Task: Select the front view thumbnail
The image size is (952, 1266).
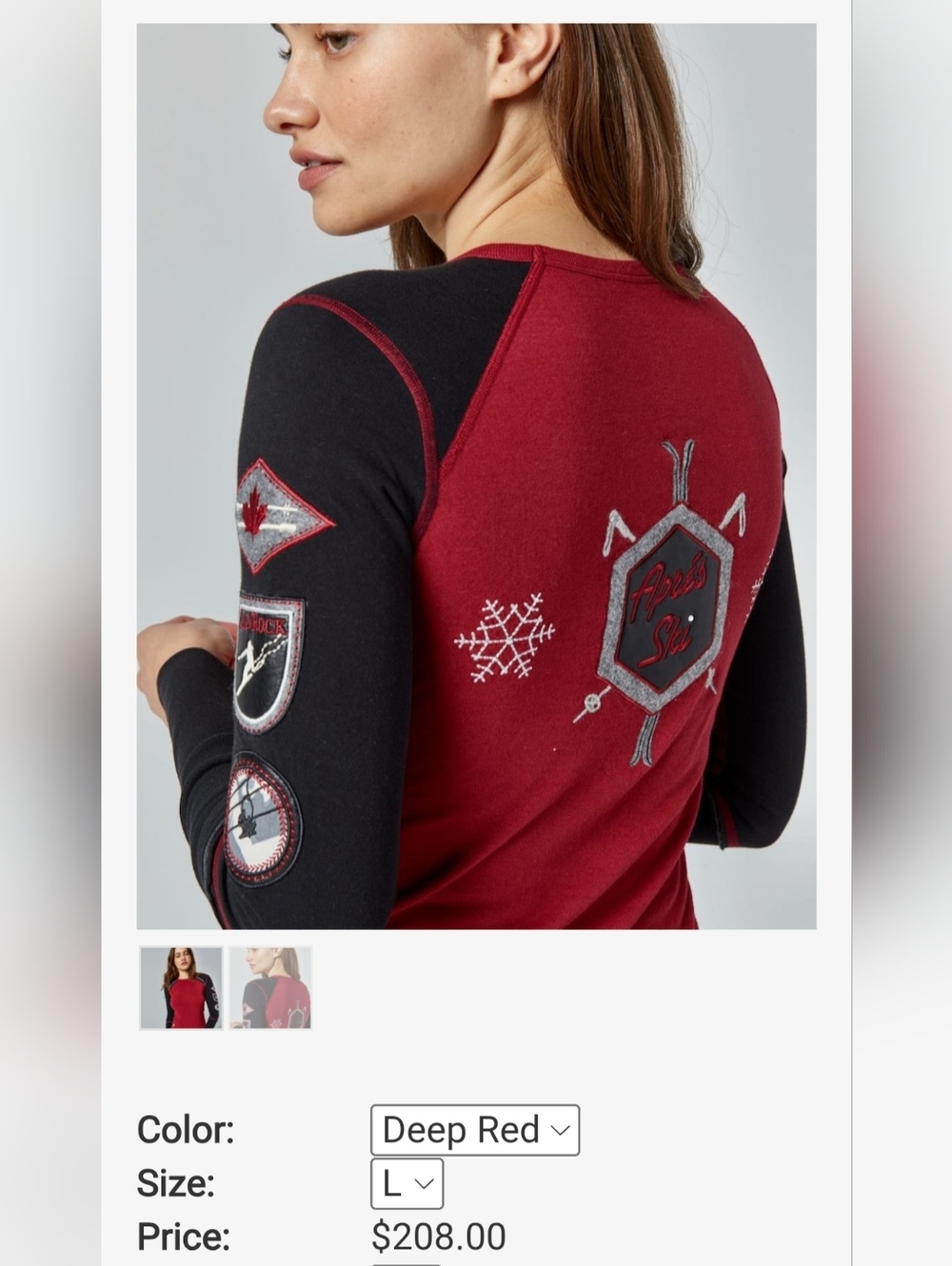Action: (181, 987)
